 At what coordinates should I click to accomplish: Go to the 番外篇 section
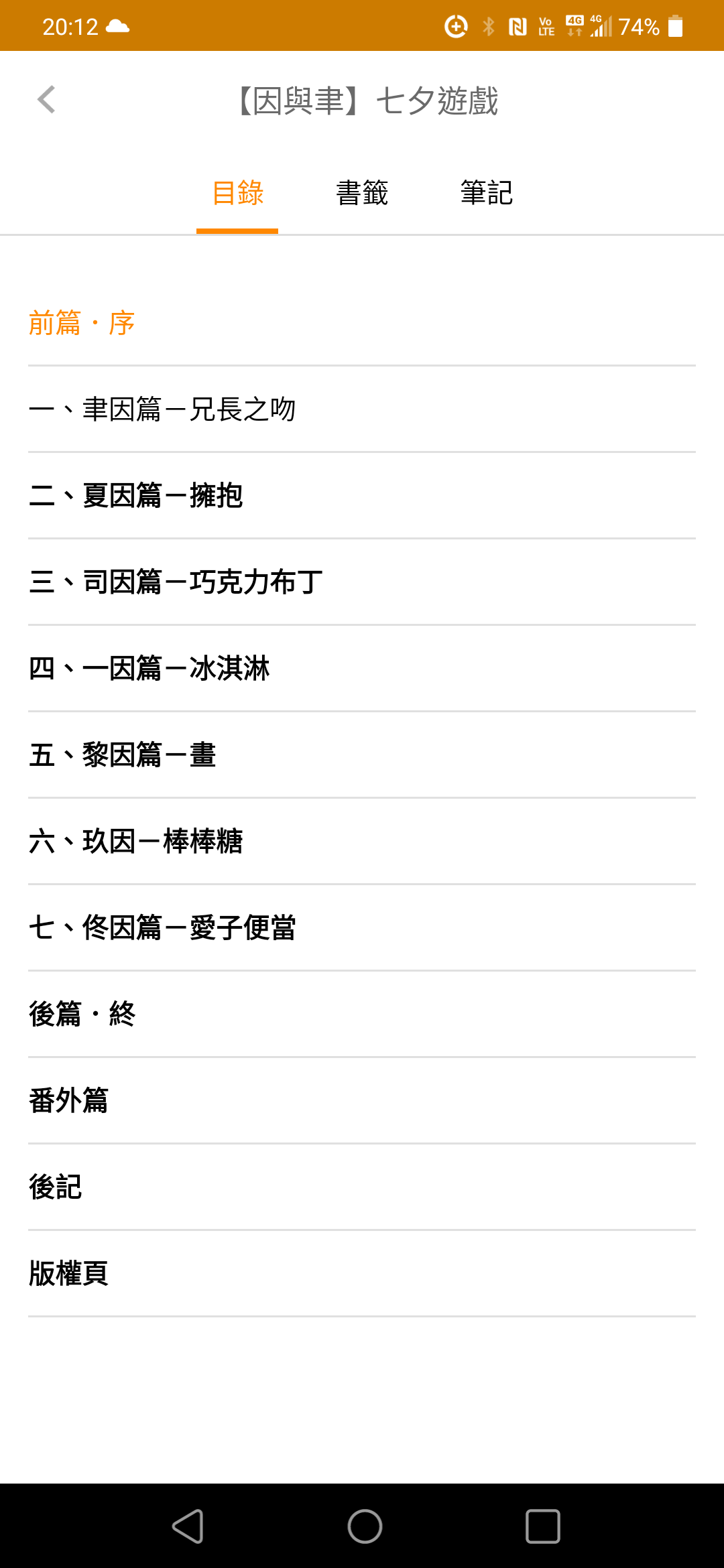[68, 1101]
